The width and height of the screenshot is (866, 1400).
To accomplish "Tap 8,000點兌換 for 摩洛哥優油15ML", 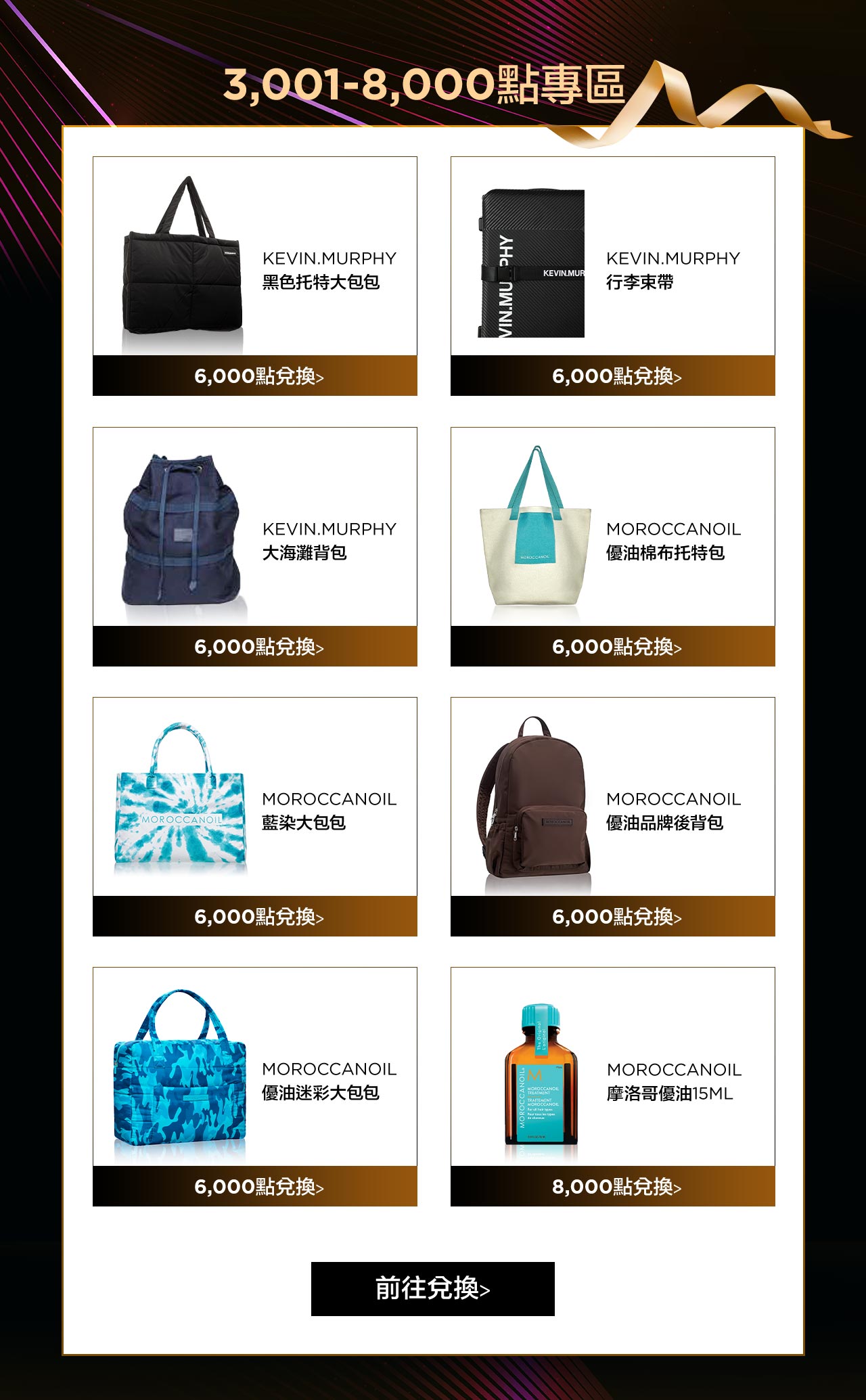I will [613, 1186].
